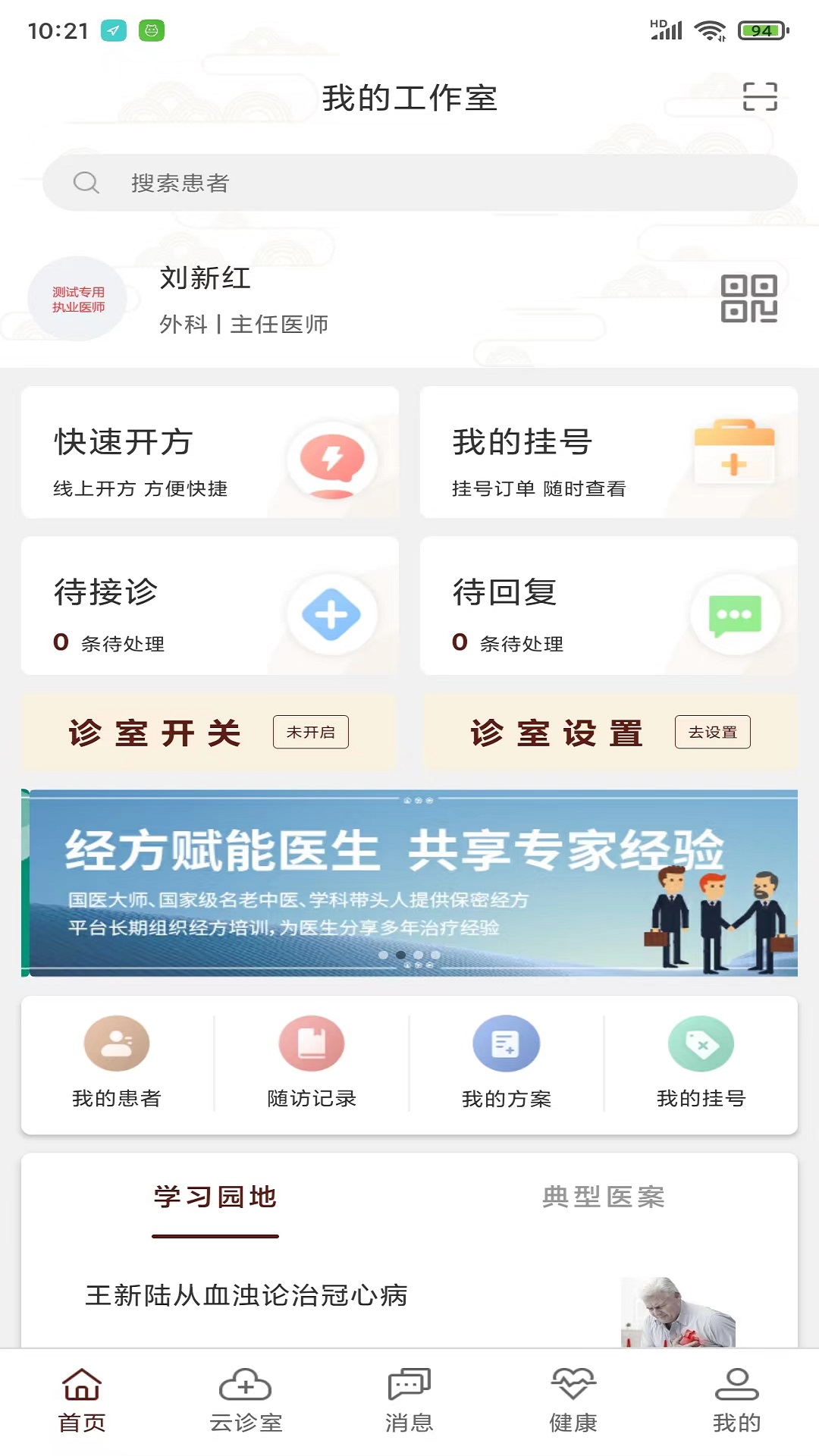View 待接诊 pending consultations
819x1456 pixels.
tap(210, 606)
